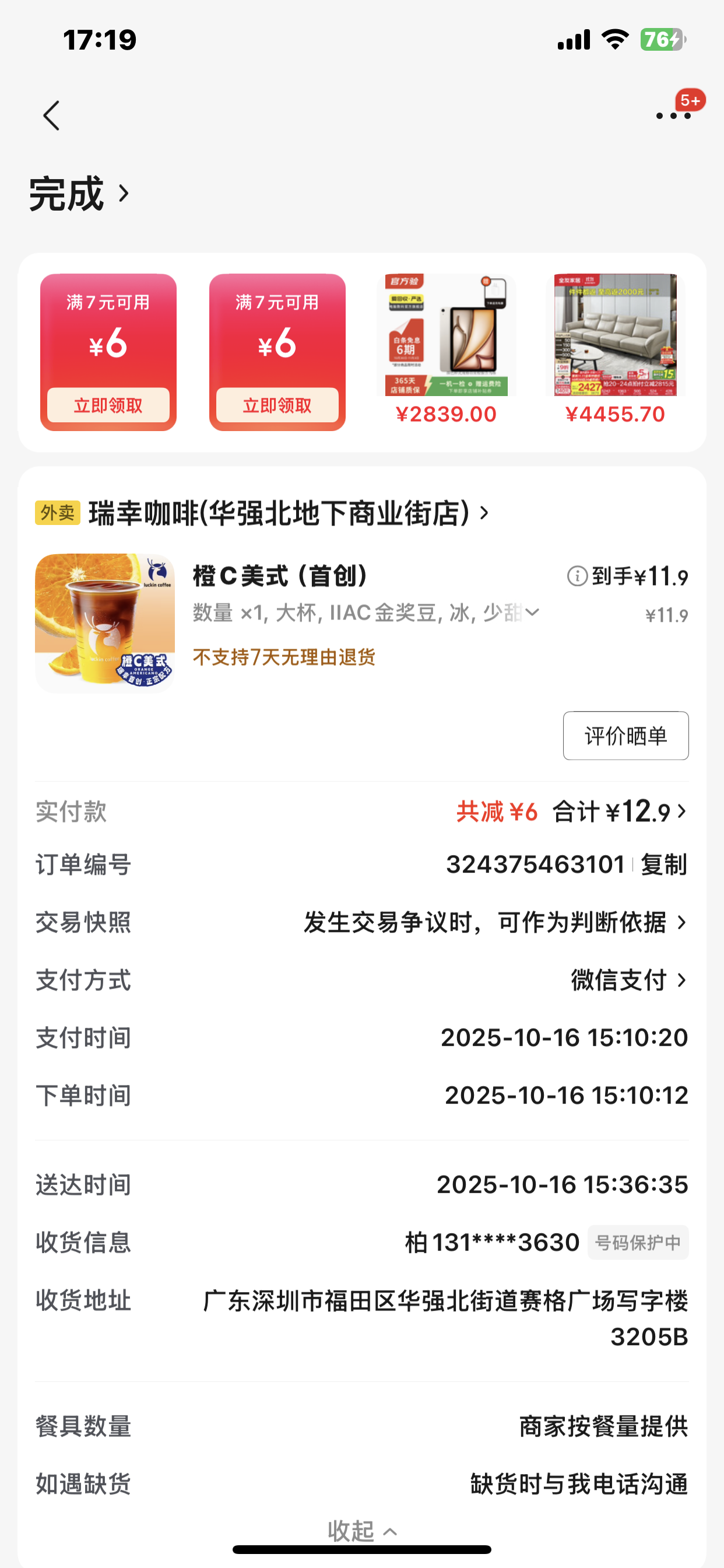
Task: Show 到手价 price info
Action: [x=577, y=576]
